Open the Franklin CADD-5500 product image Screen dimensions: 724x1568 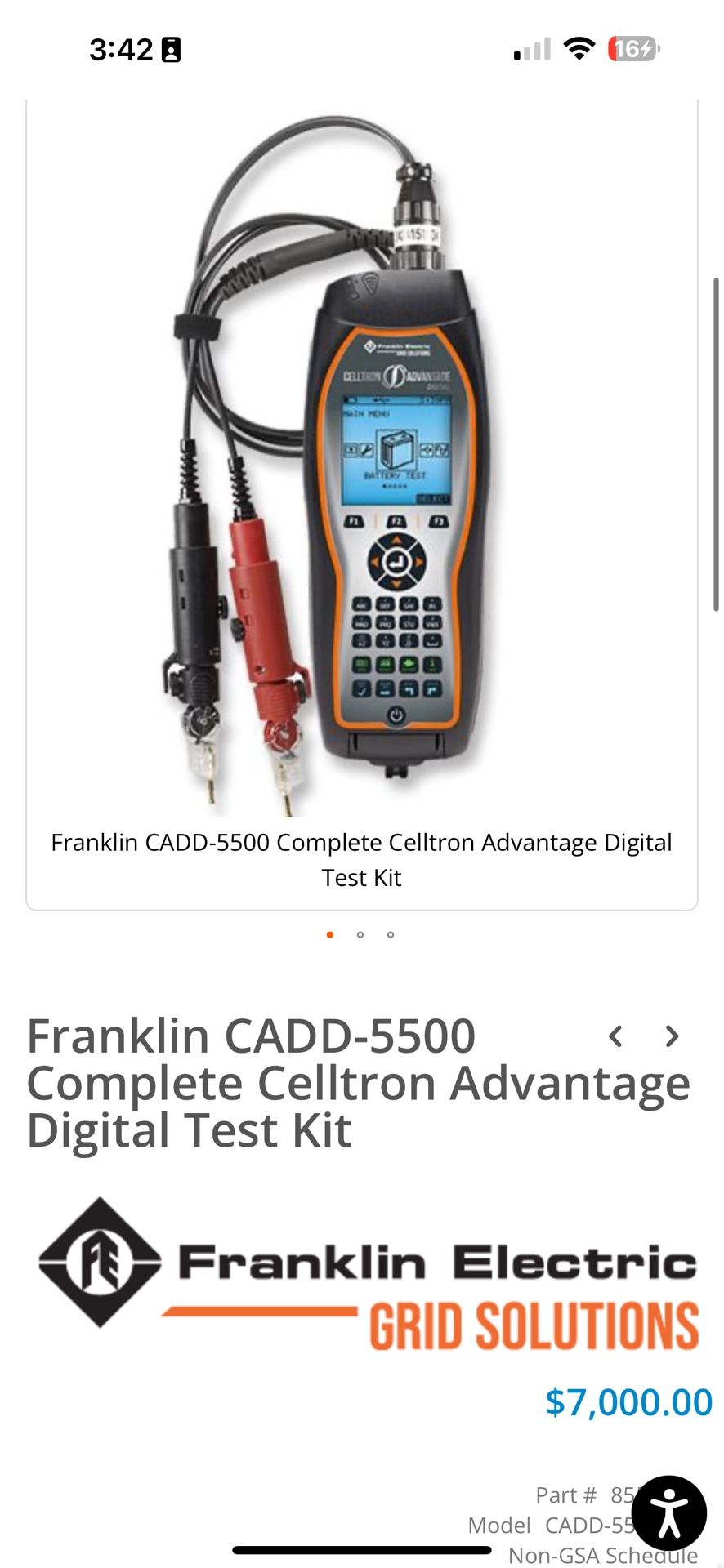pos(361,465)
